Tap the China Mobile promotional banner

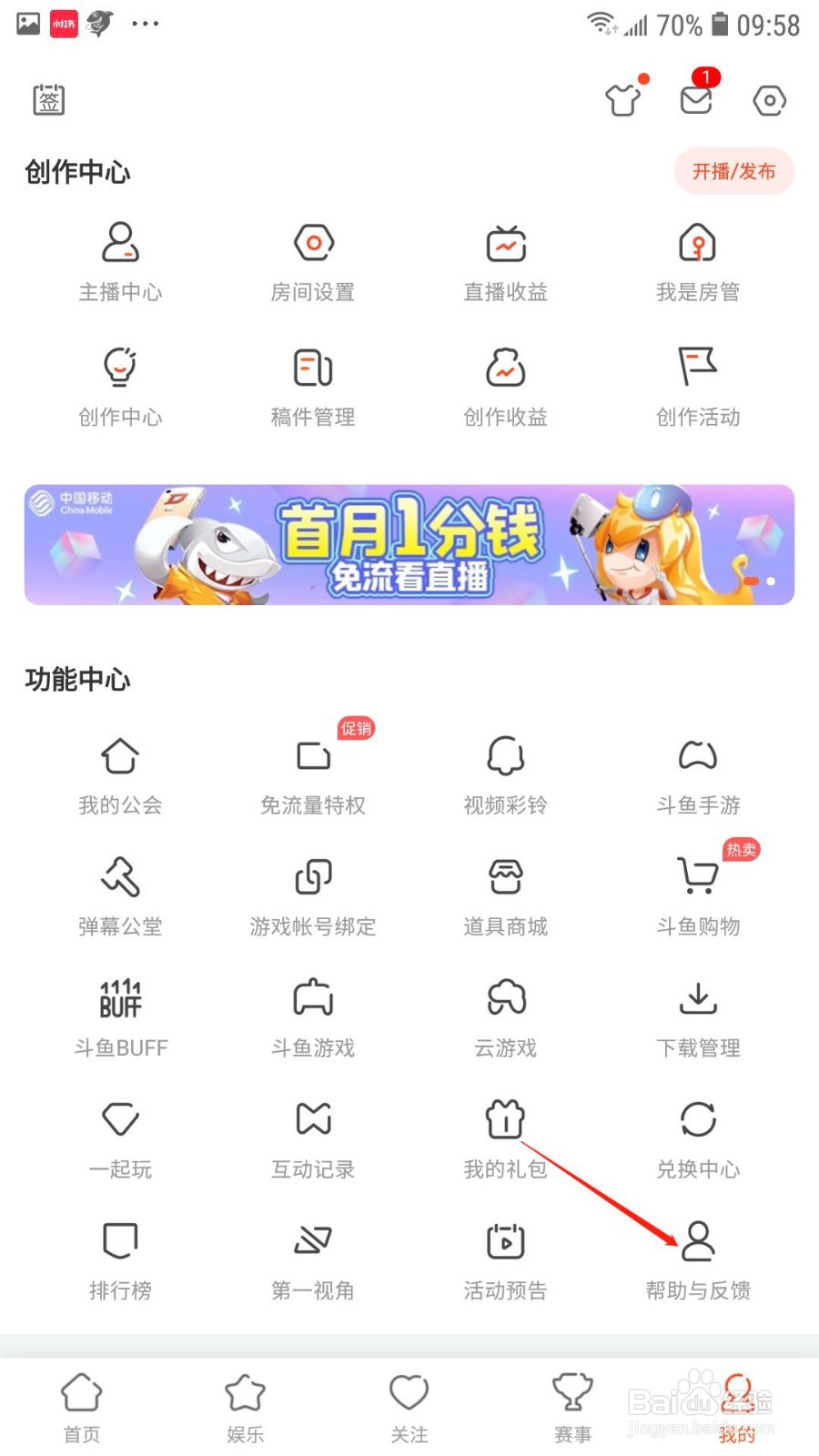pyautogui.click(x=409, y=543)
